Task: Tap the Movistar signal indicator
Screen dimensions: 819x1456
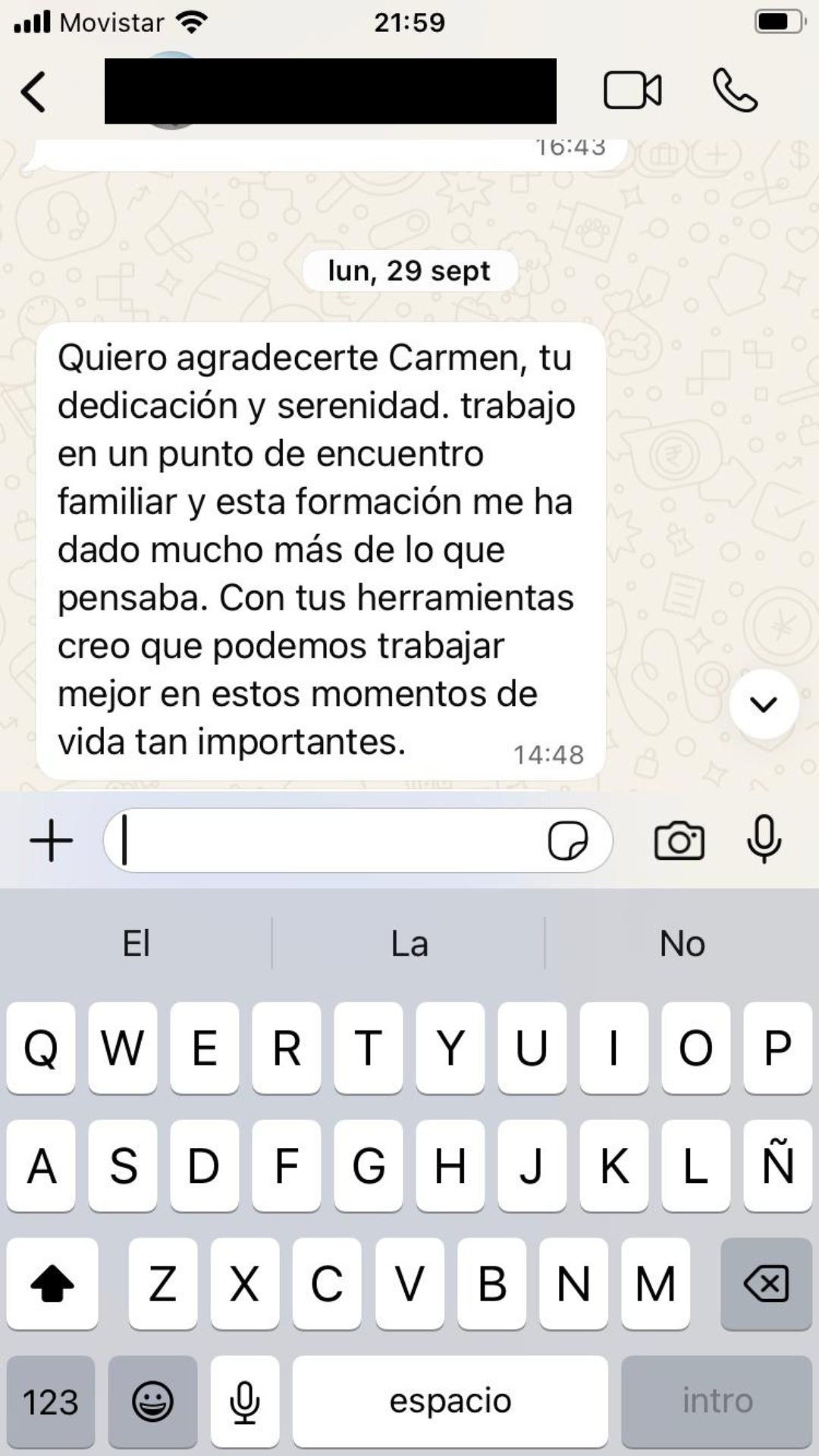Action: [83, 23]
